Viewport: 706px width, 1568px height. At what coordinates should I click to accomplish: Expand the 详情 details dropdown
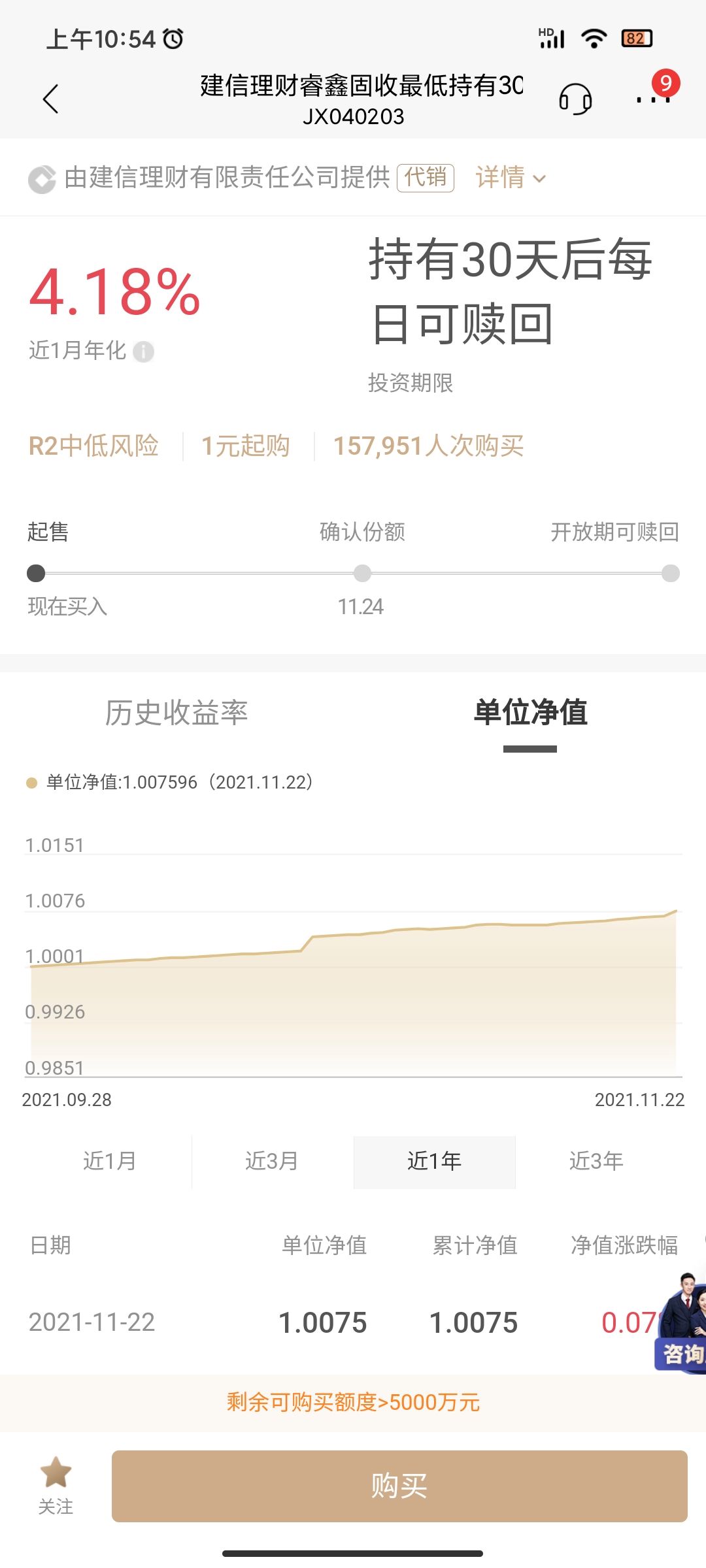511,178
